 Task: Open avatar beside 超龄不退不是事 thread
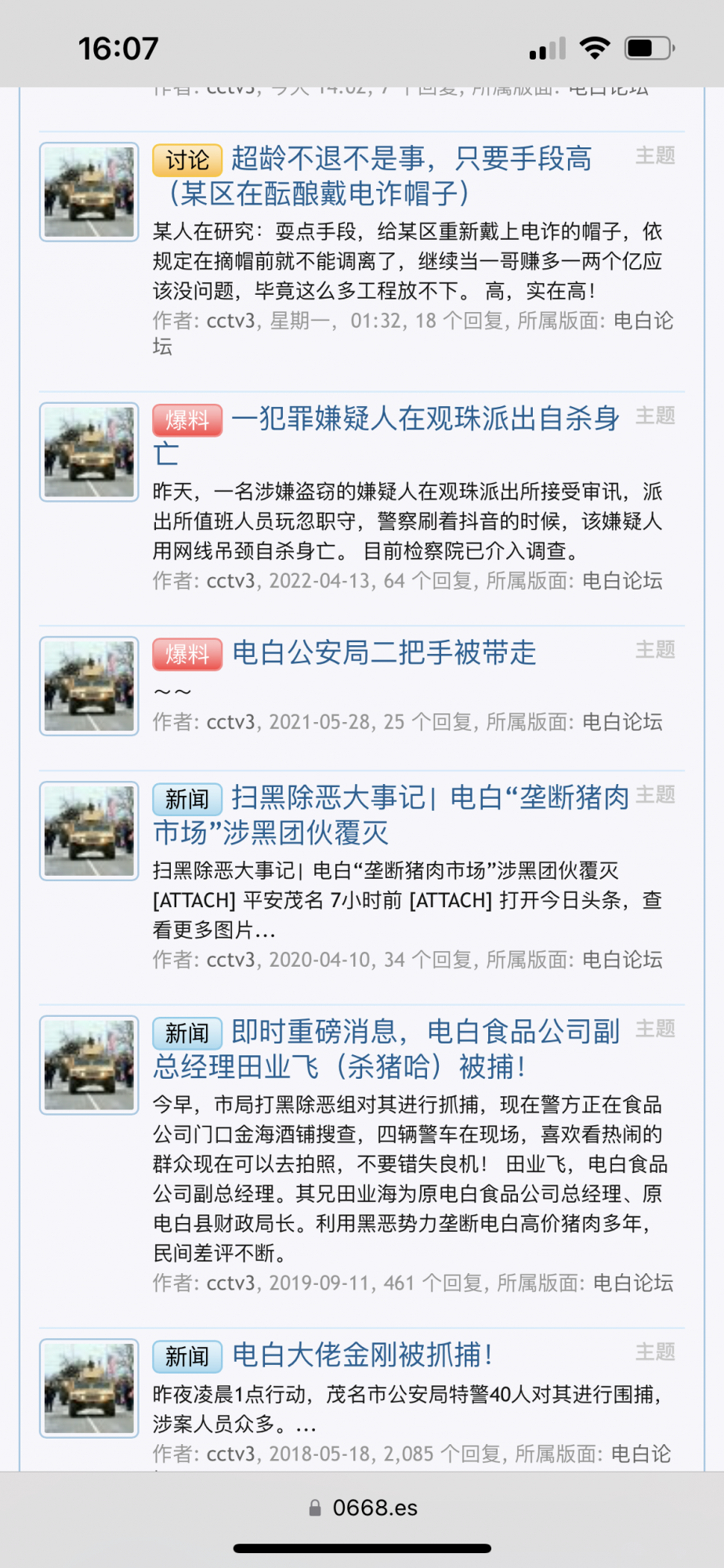click(x=89, y=192)
